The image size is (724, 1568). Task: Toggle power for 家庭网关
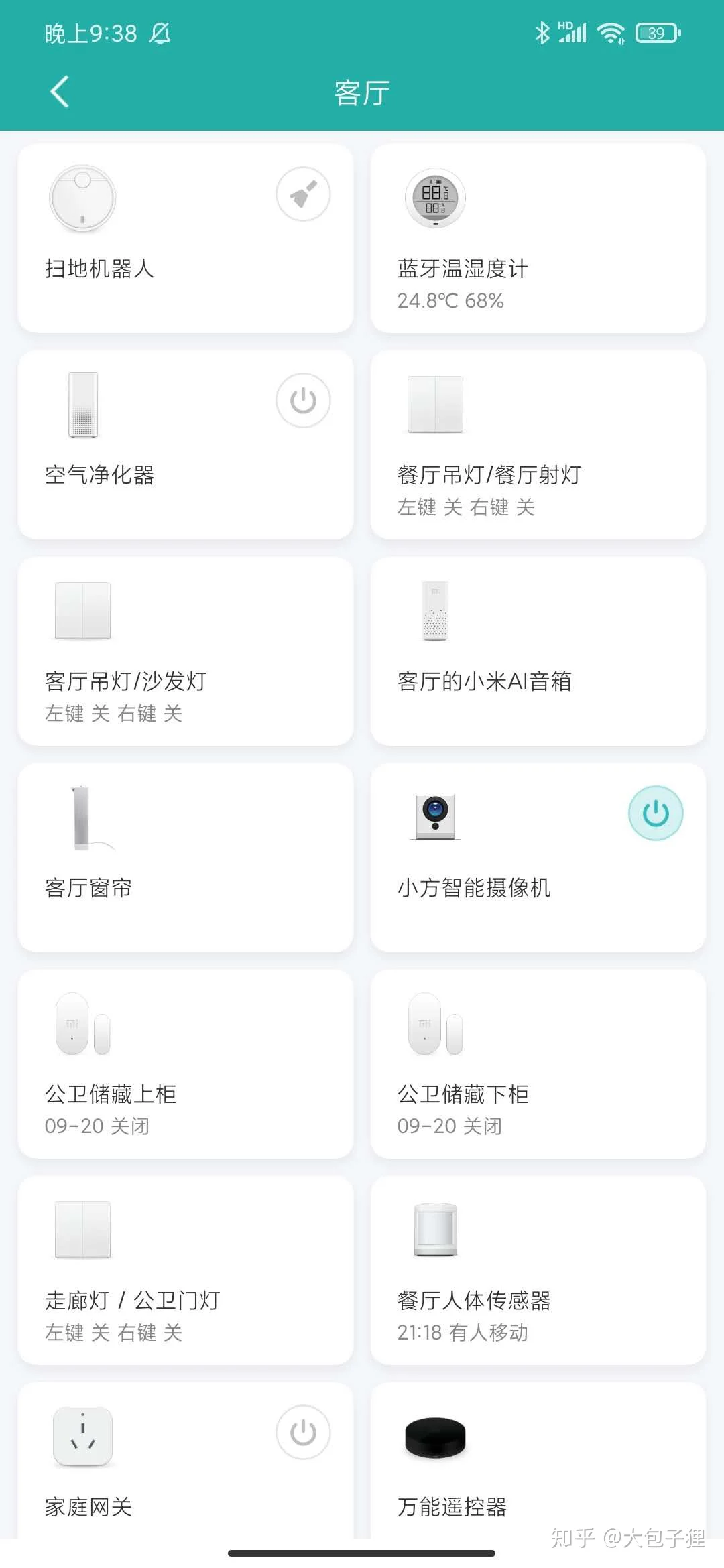(x=303, y=1433)
